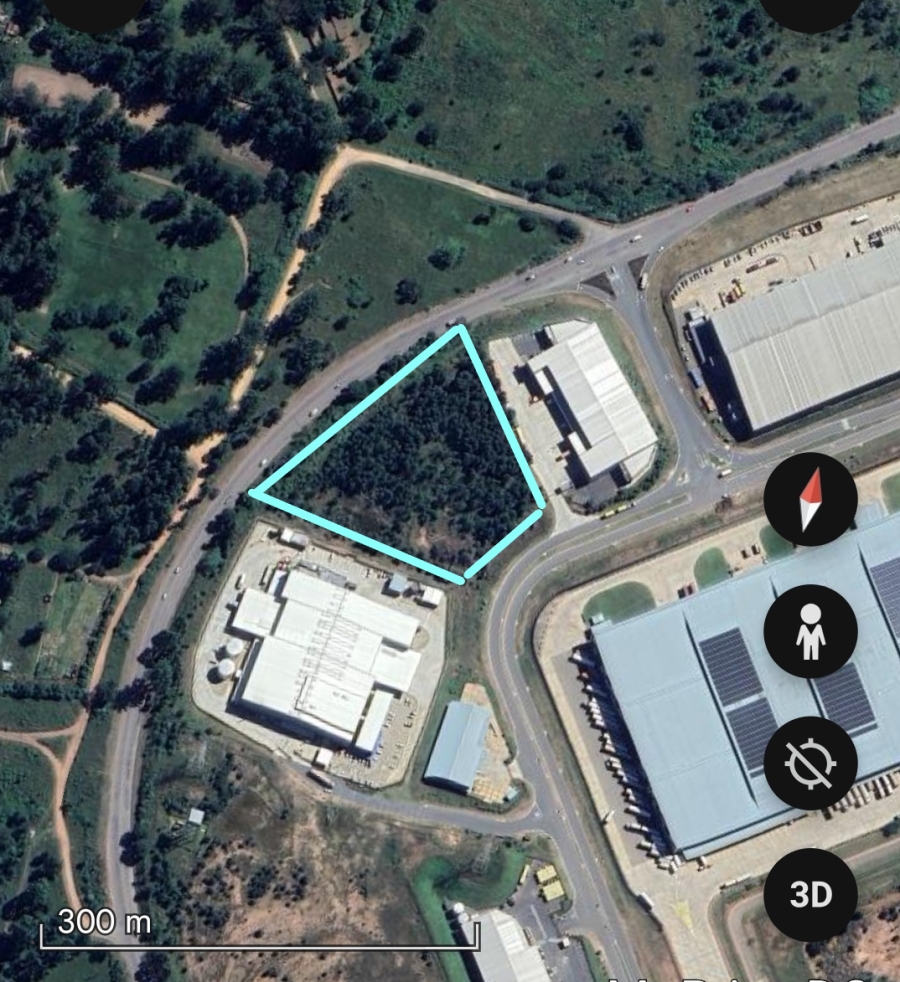
Task: Click the top vertex of the cyan polygon
Action: (x=460, y=325)
